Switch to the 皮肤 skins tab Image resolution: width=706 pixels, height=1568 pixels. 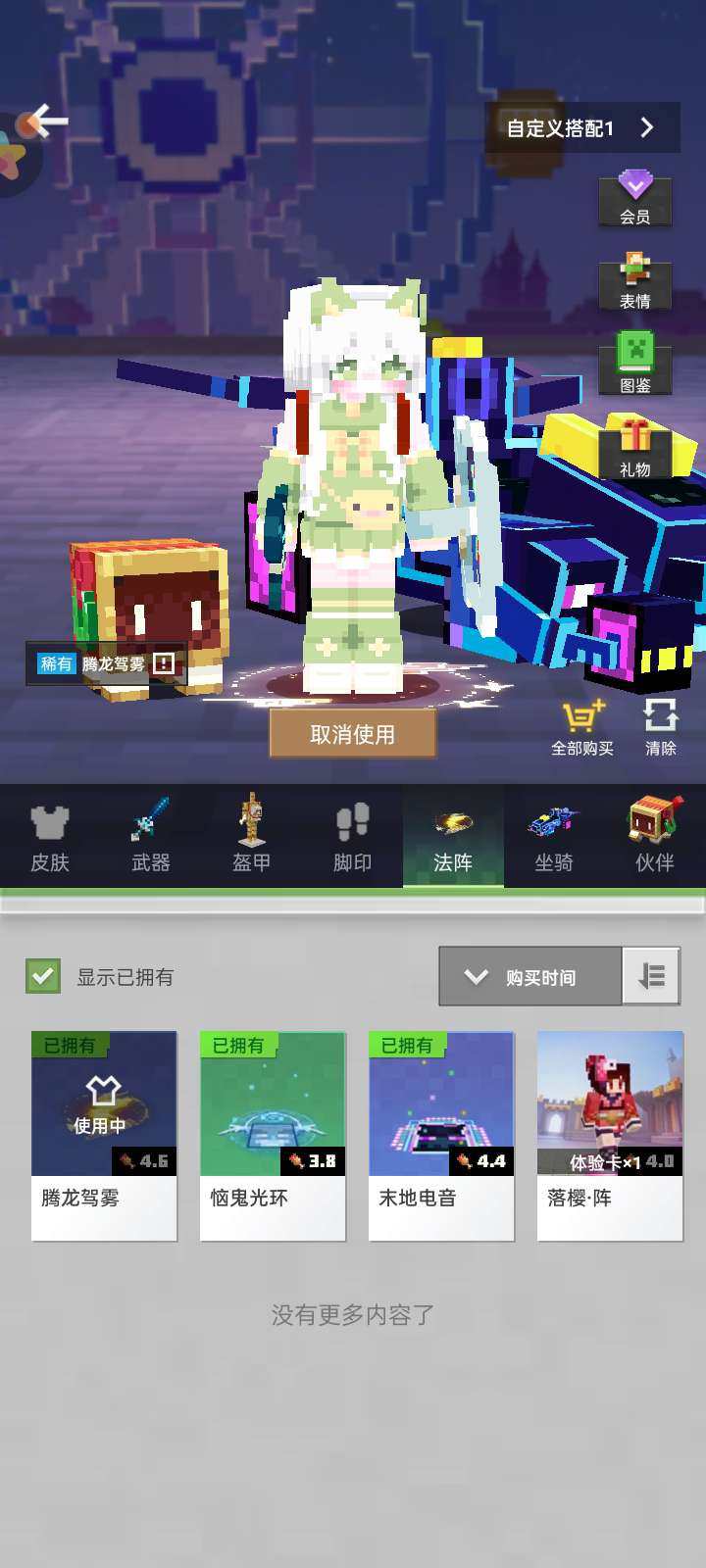point(50,838)
